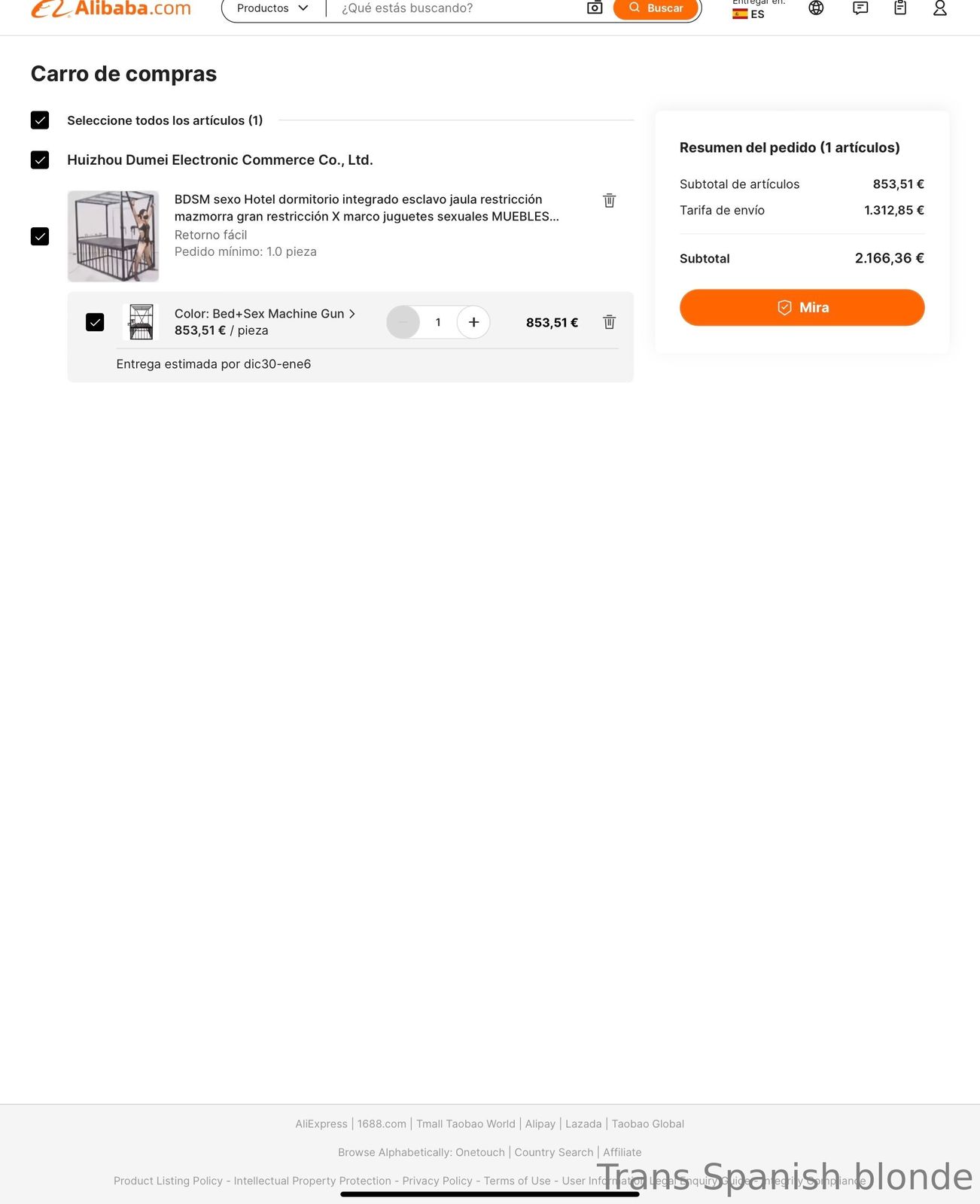Open image search camera icon
Viewport: 980px width, 1204px height.
click(595, 8)
